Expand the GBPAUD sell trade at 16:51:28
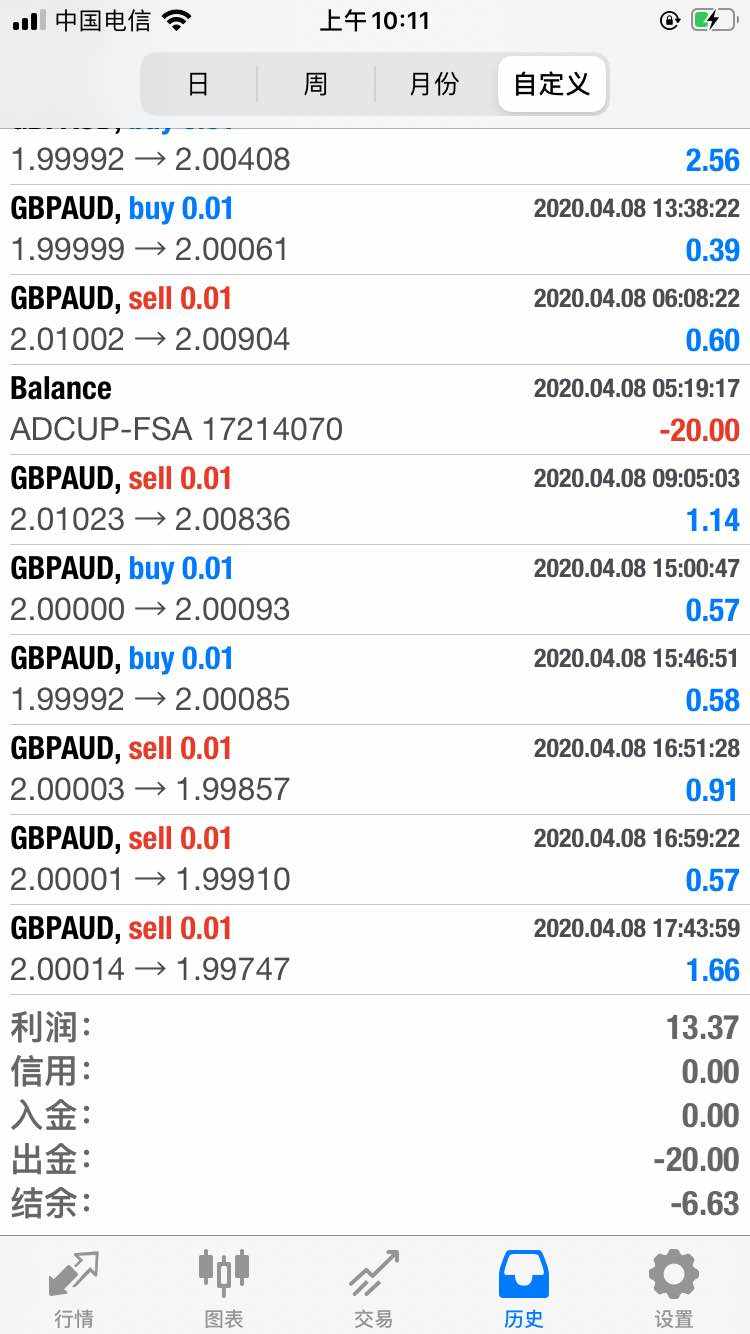750x1334 pixels. [375, 769]
